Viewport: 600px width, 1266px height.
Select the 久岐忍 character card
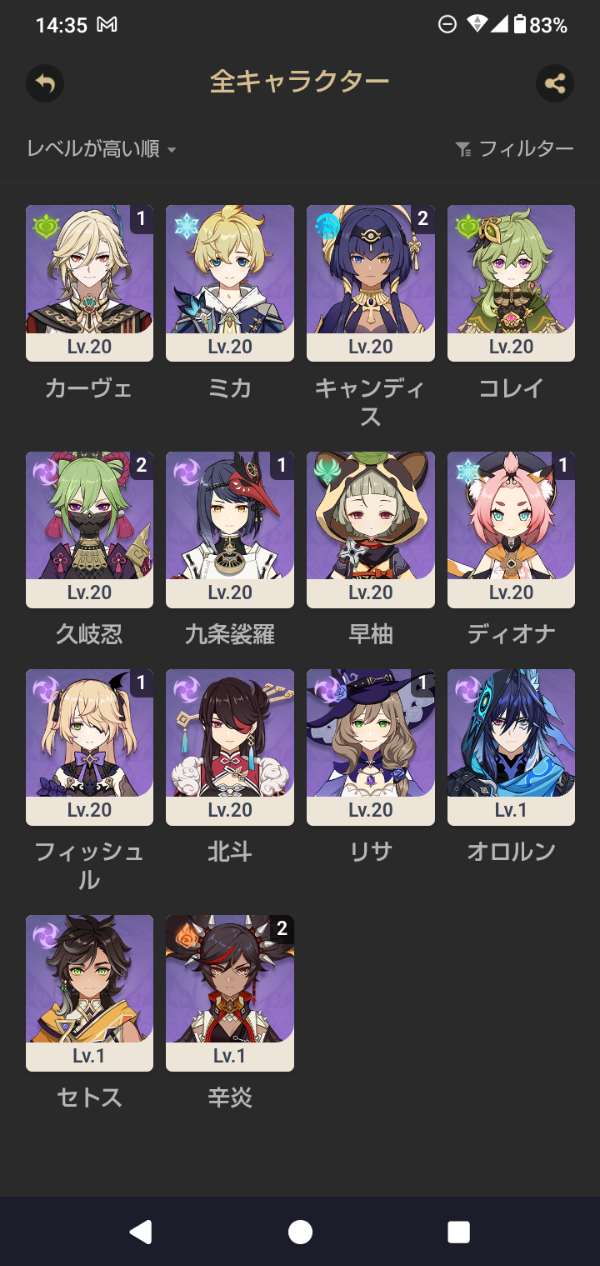(89, 529)
